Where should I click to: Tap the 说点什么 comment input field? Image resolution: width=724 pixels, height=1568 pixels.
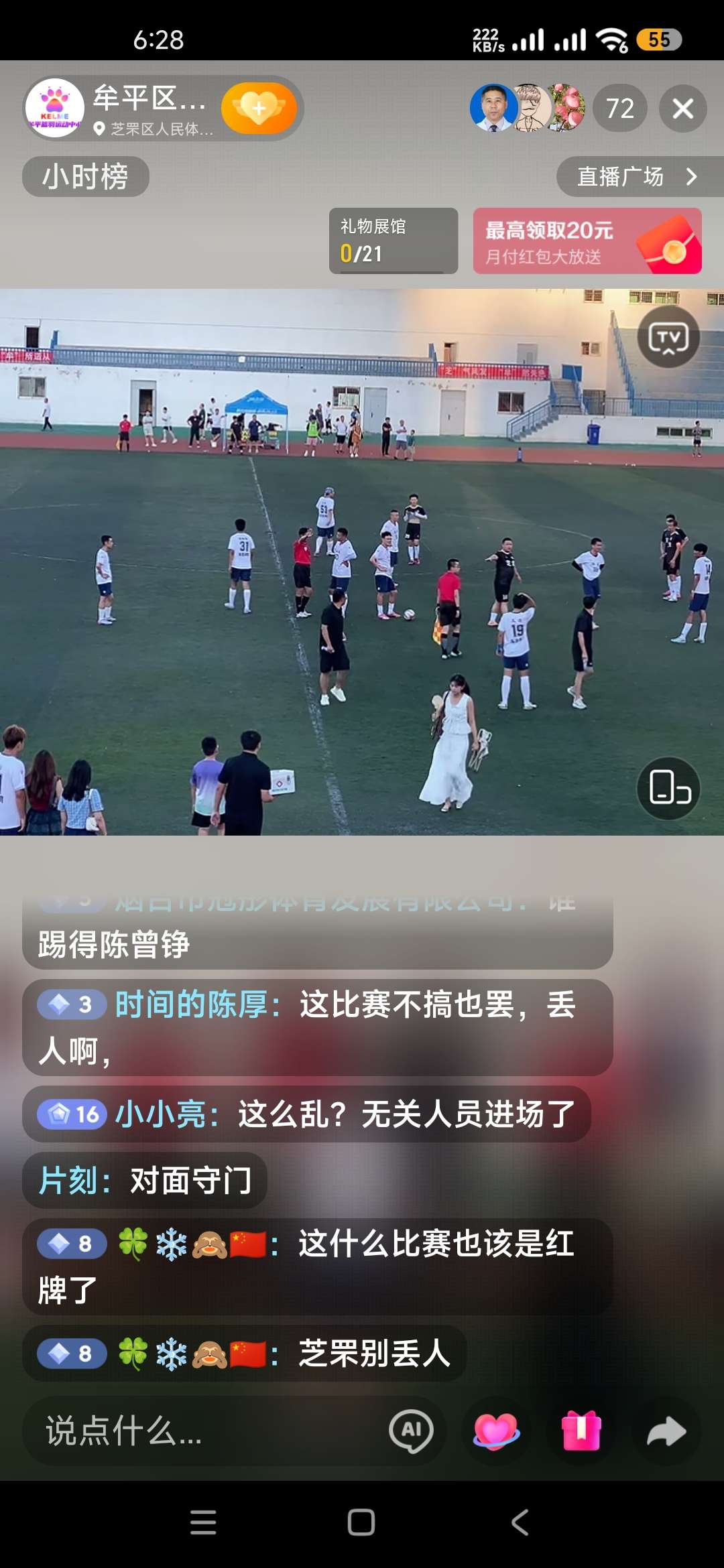click(x=201, y=1431)
